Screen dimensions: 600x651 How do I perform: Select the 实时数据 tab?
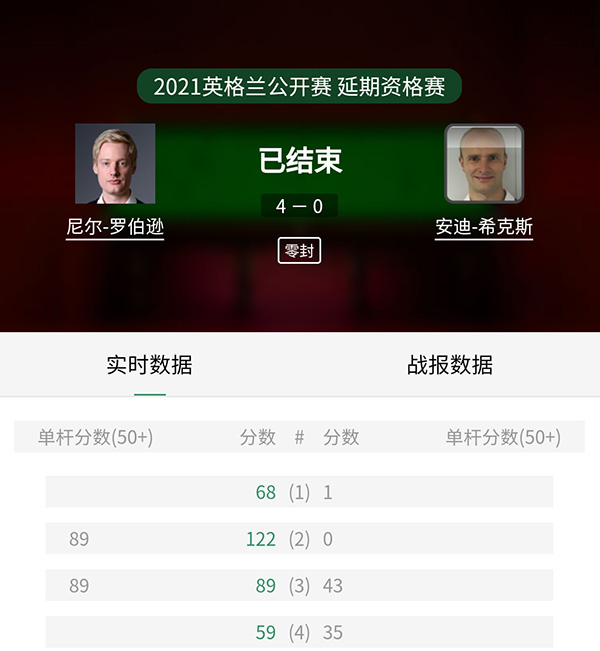click(x=150, y=365)
